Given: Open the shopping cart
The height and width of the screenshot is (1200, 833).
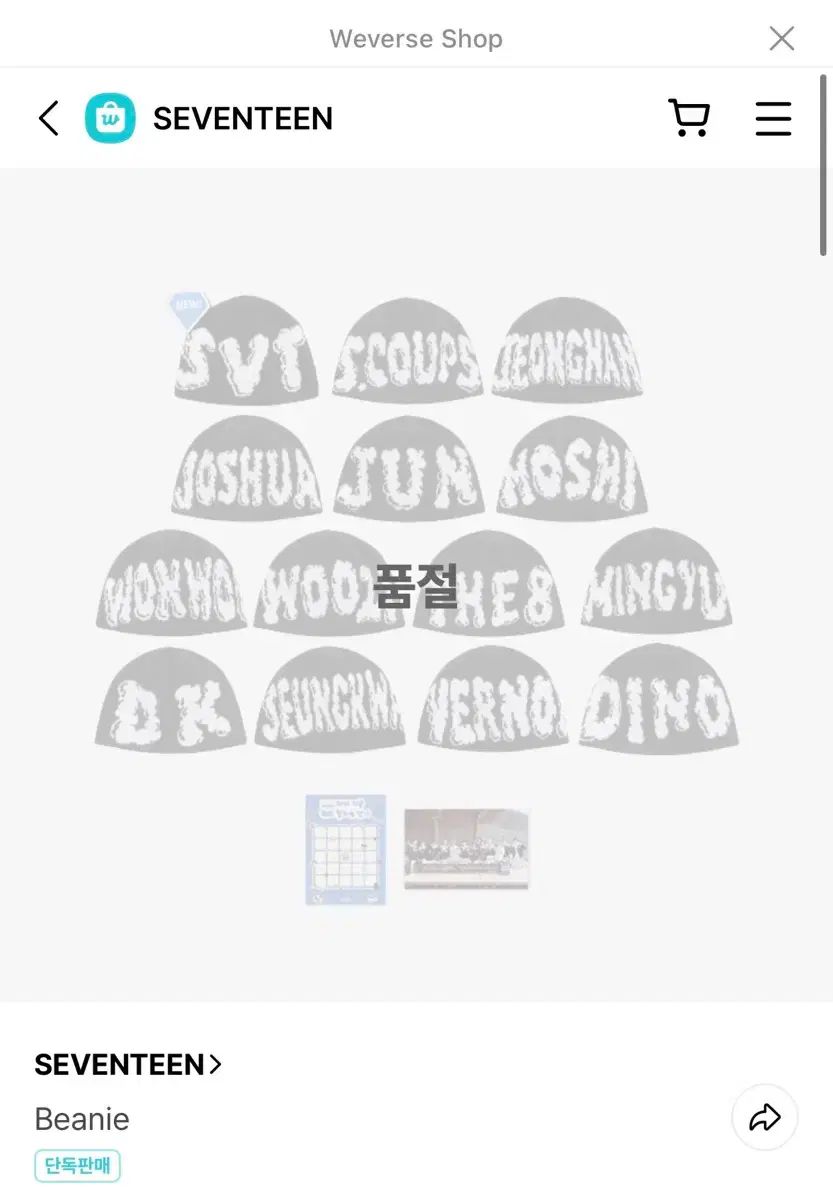Looking at the screenshot, I should coord(689,118).
